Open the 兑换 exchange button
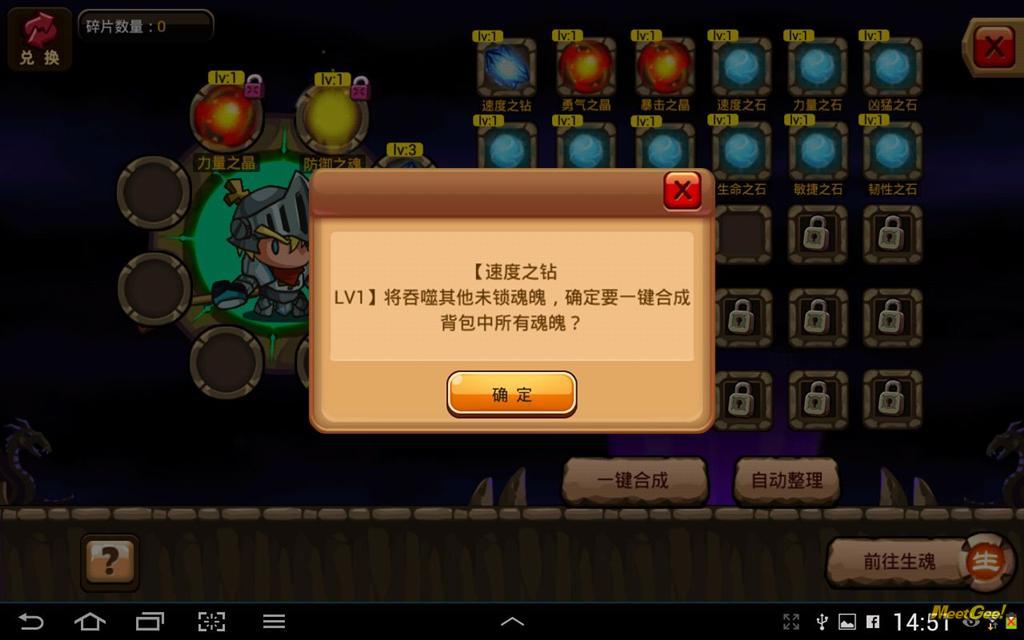This screenshot has width=1024, height=640. click(x=40, y=40)
